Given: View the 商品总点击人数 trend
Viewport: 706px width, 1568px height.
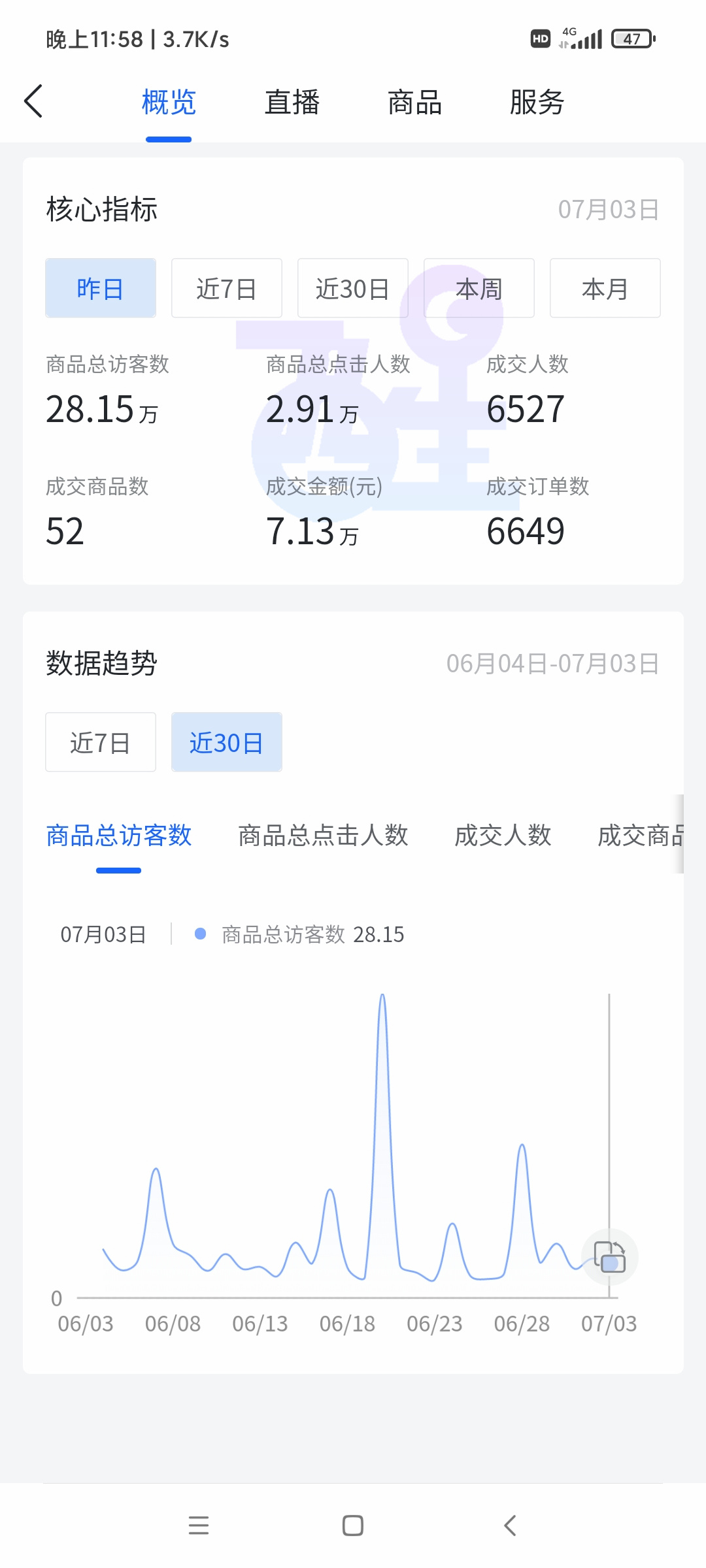Looking at the screenshot, I should coord(324,836).
